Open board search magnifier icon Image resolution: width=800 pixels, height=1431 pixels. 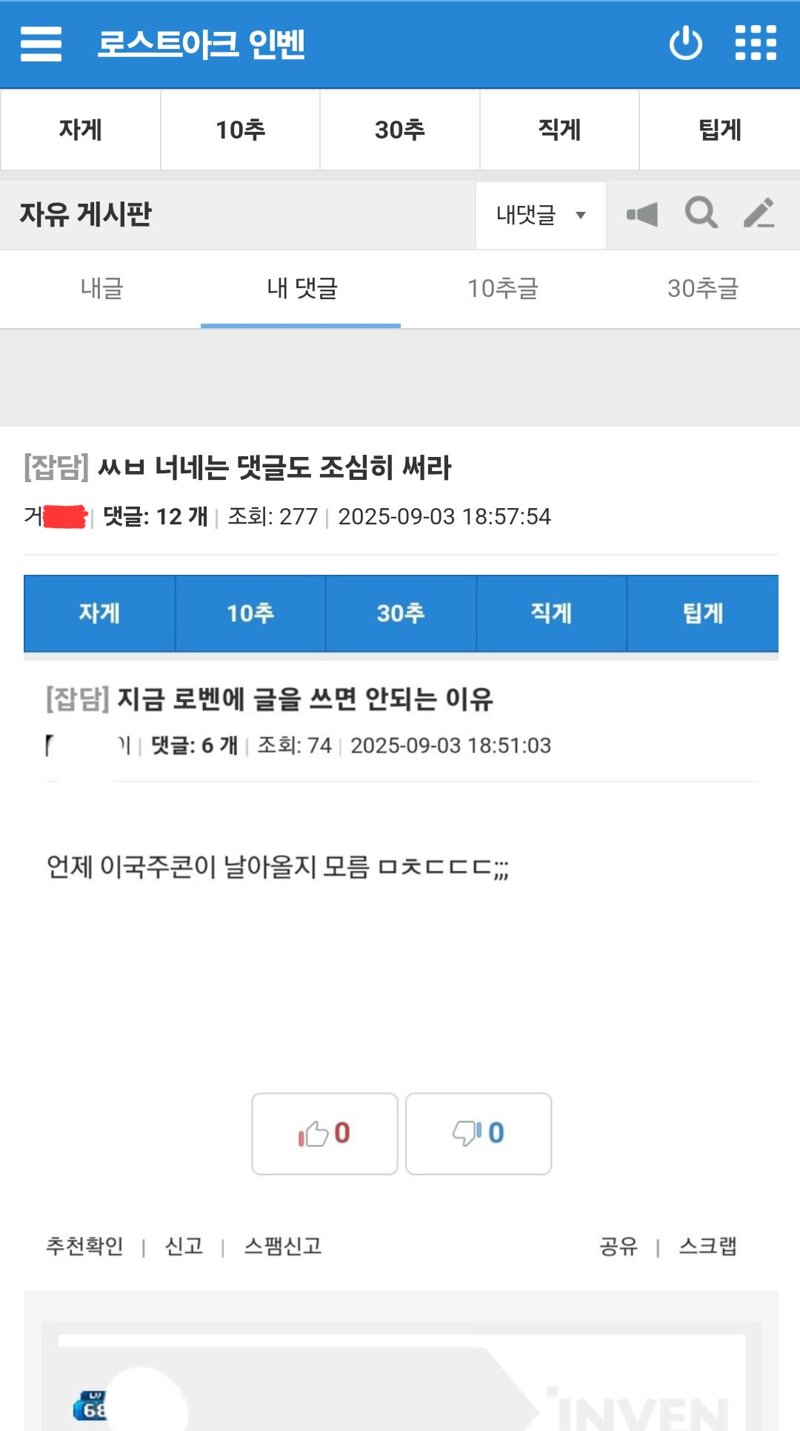point(701,213)
